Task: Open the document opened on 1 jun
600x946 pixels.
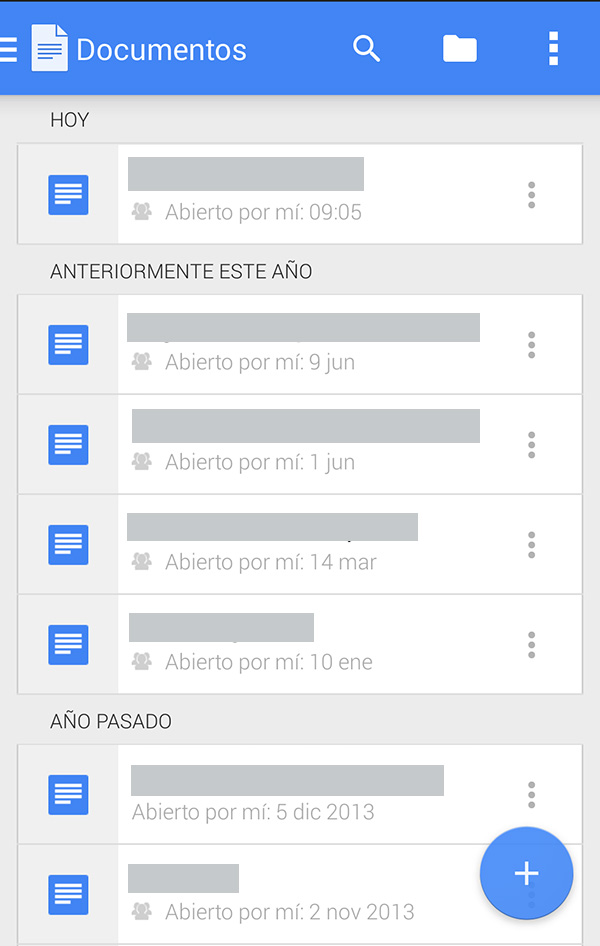Action: (300, 444)
